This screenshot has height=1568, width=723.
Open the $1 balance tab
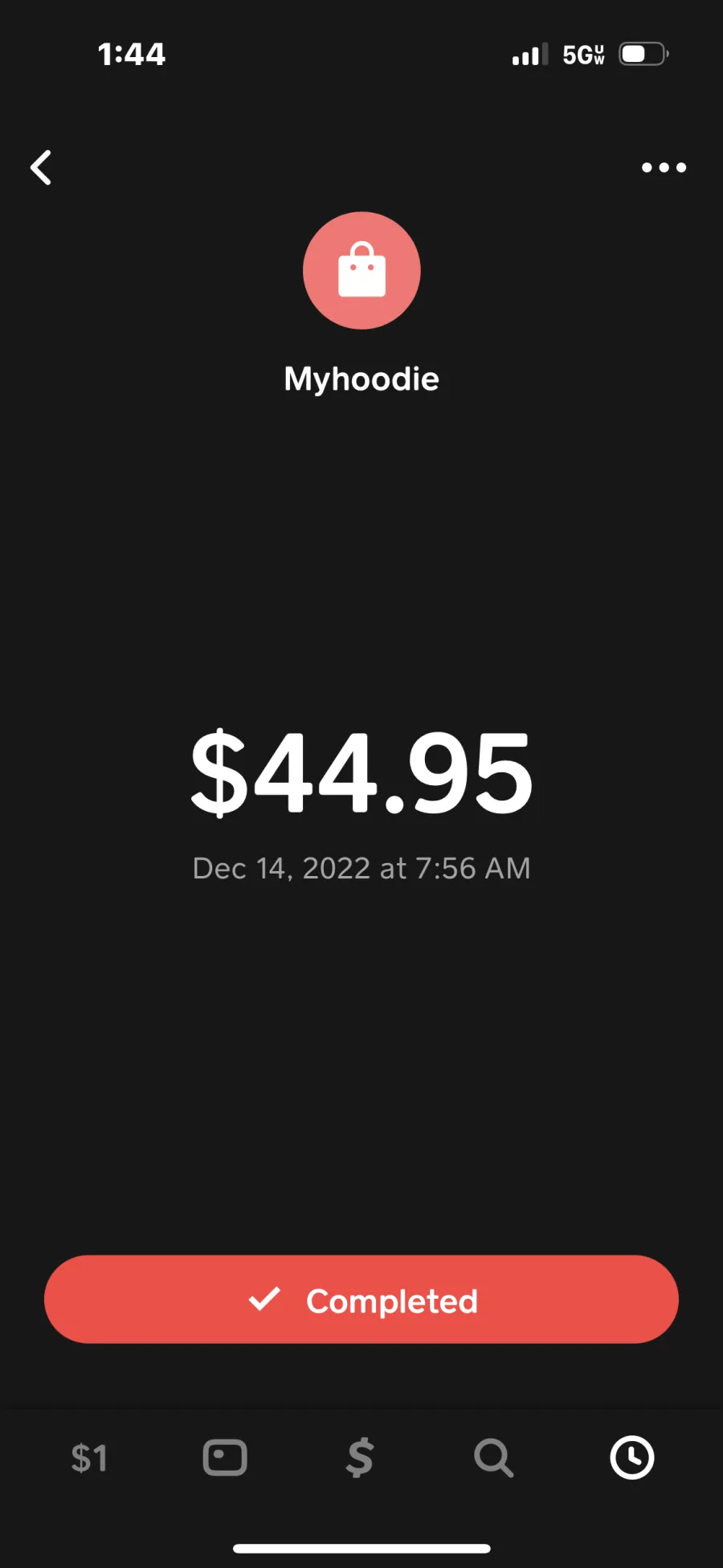point(89,1457)
